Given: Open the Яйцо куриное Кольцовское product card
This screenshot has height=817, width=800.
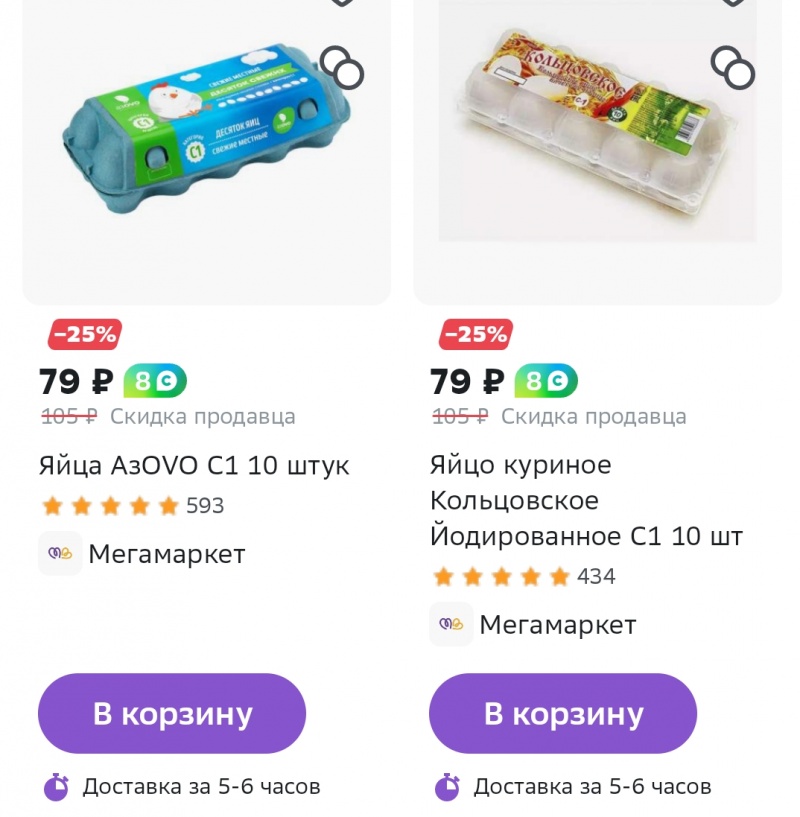Looking at the screenshot, I should 586,500.
